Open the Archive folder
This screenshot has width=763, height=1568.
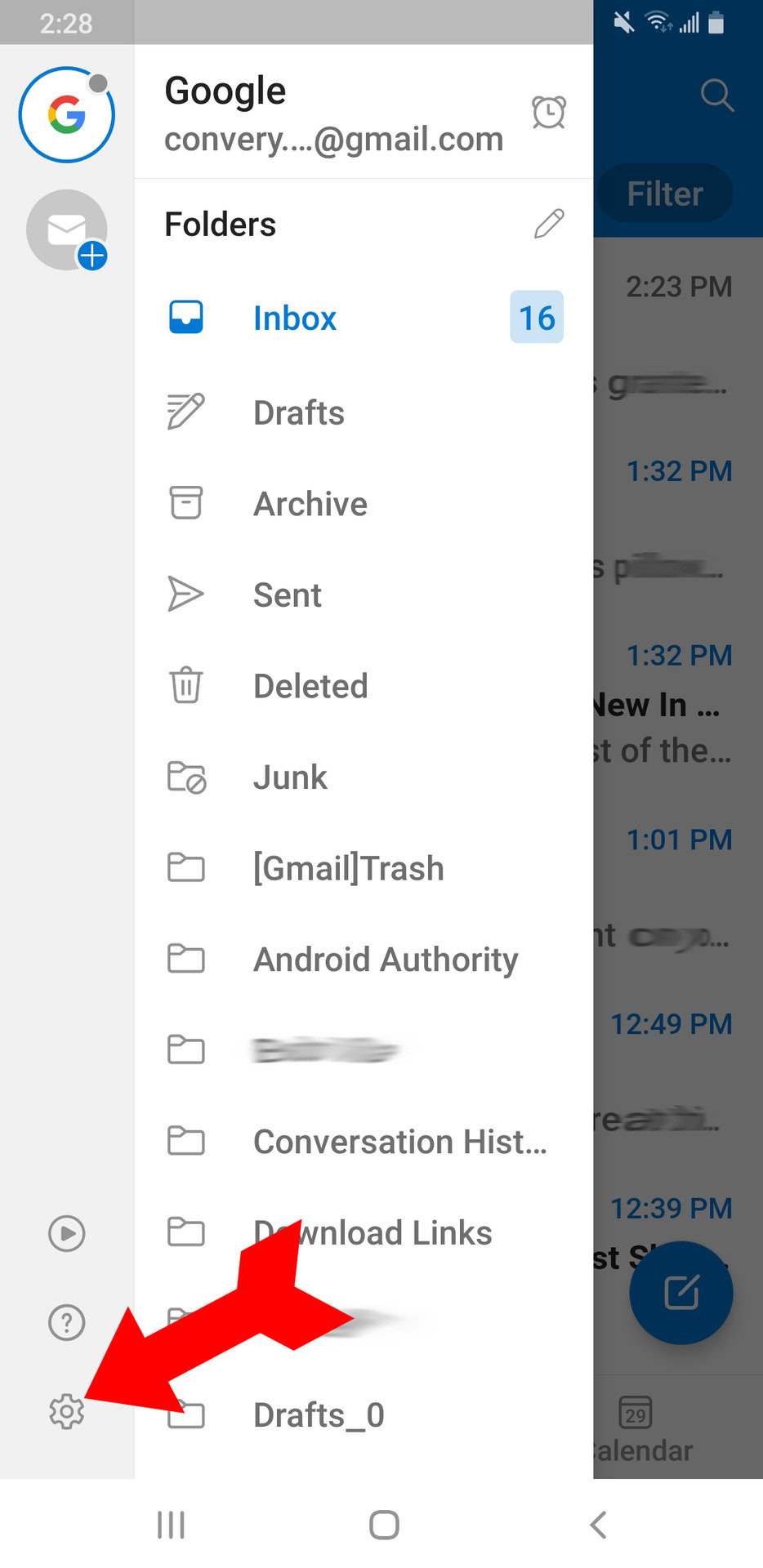pos(310,504)
